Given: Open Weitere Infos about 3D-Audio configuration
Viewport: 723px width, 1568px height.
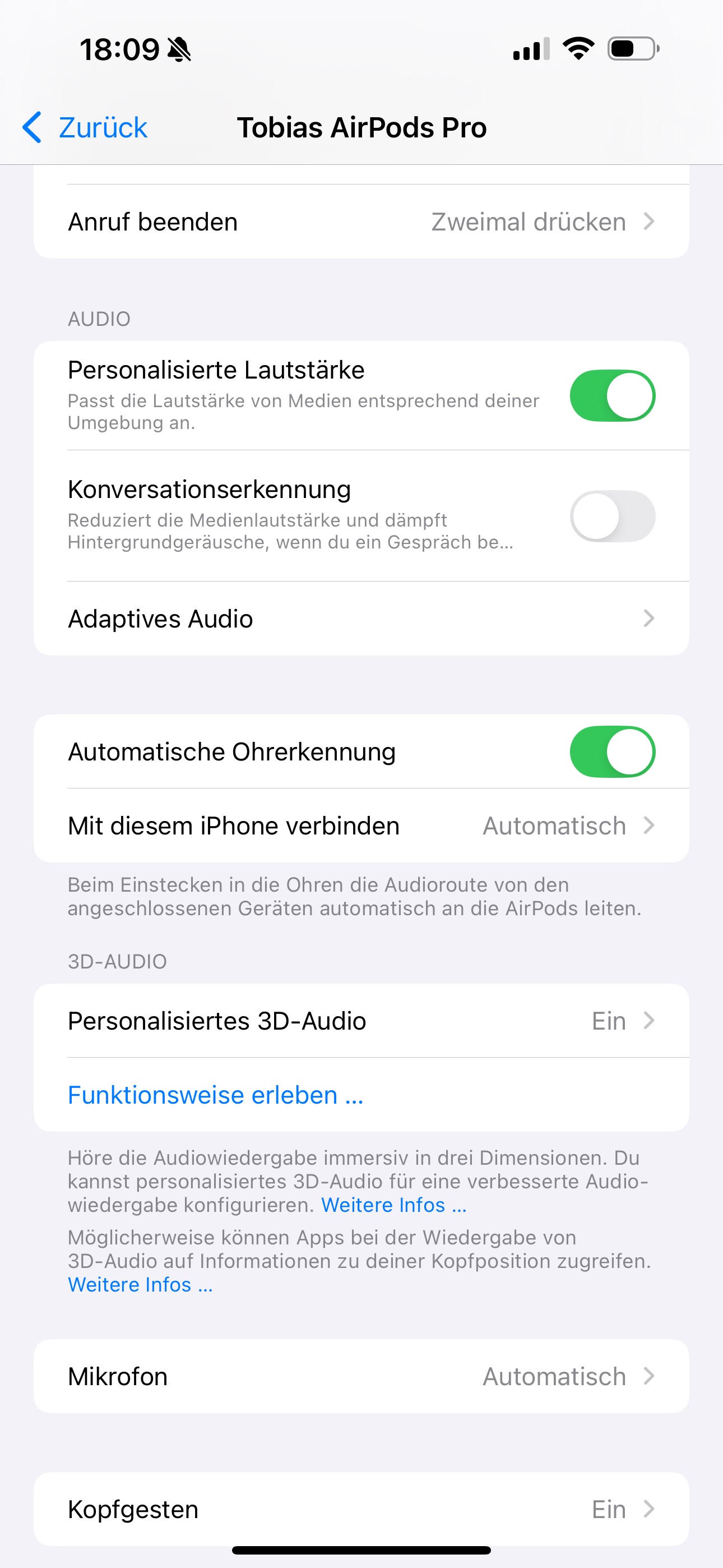Looking at the screenshot, I should point(394,1205).
